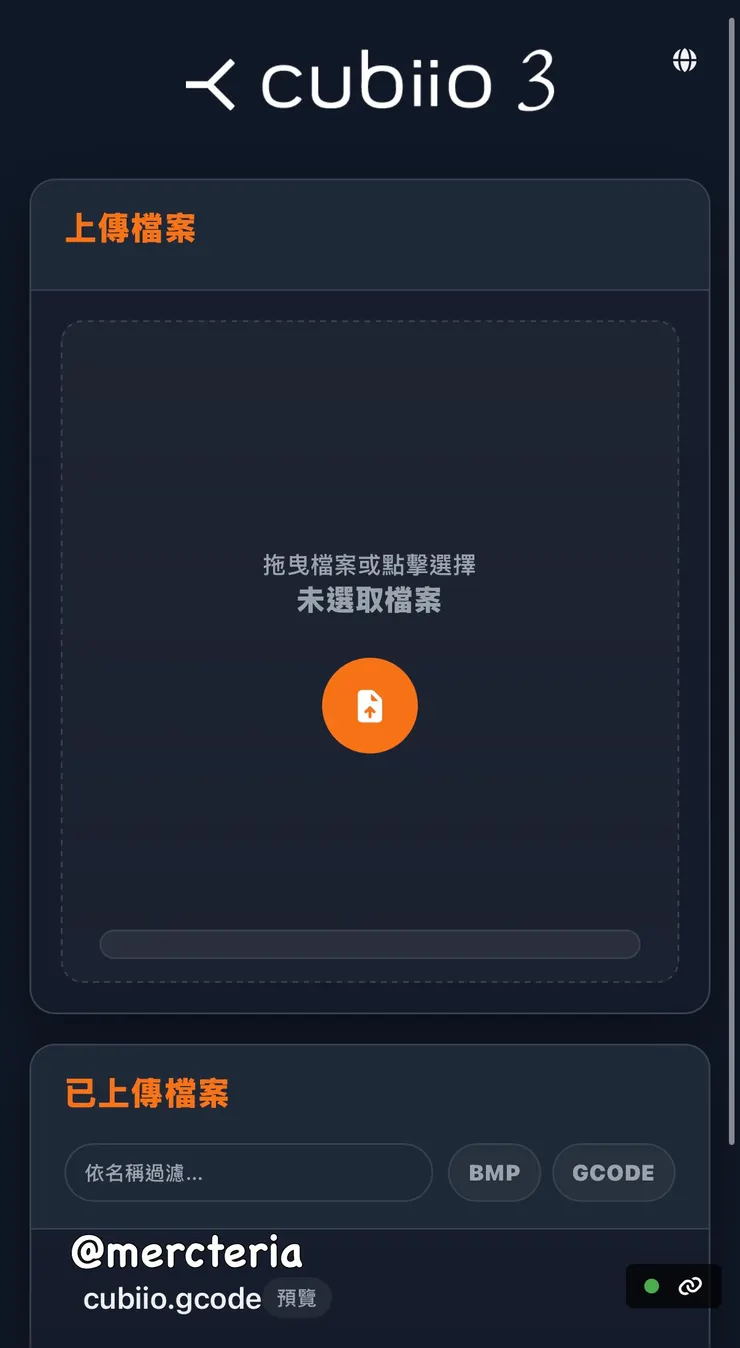The width and height of the screenshot is (740, 1348).
Task: Click the cubiio 3 logo
Action: coord(370,84)
